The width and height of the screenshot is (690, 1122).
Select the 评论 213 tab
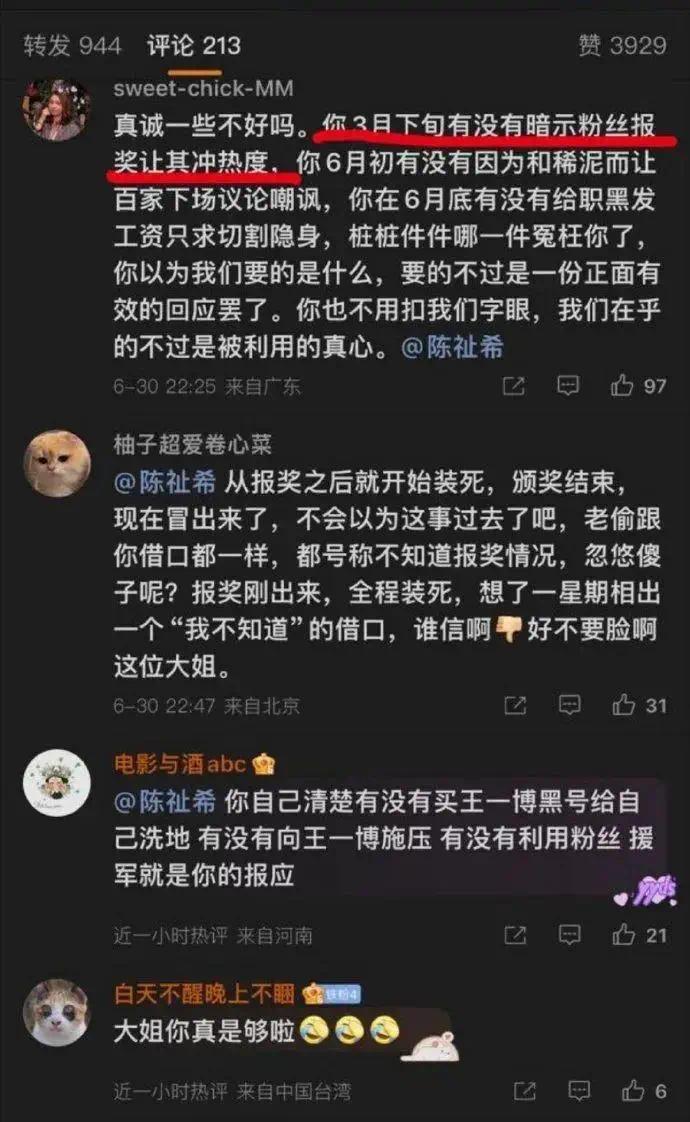[x=193, y=45]
